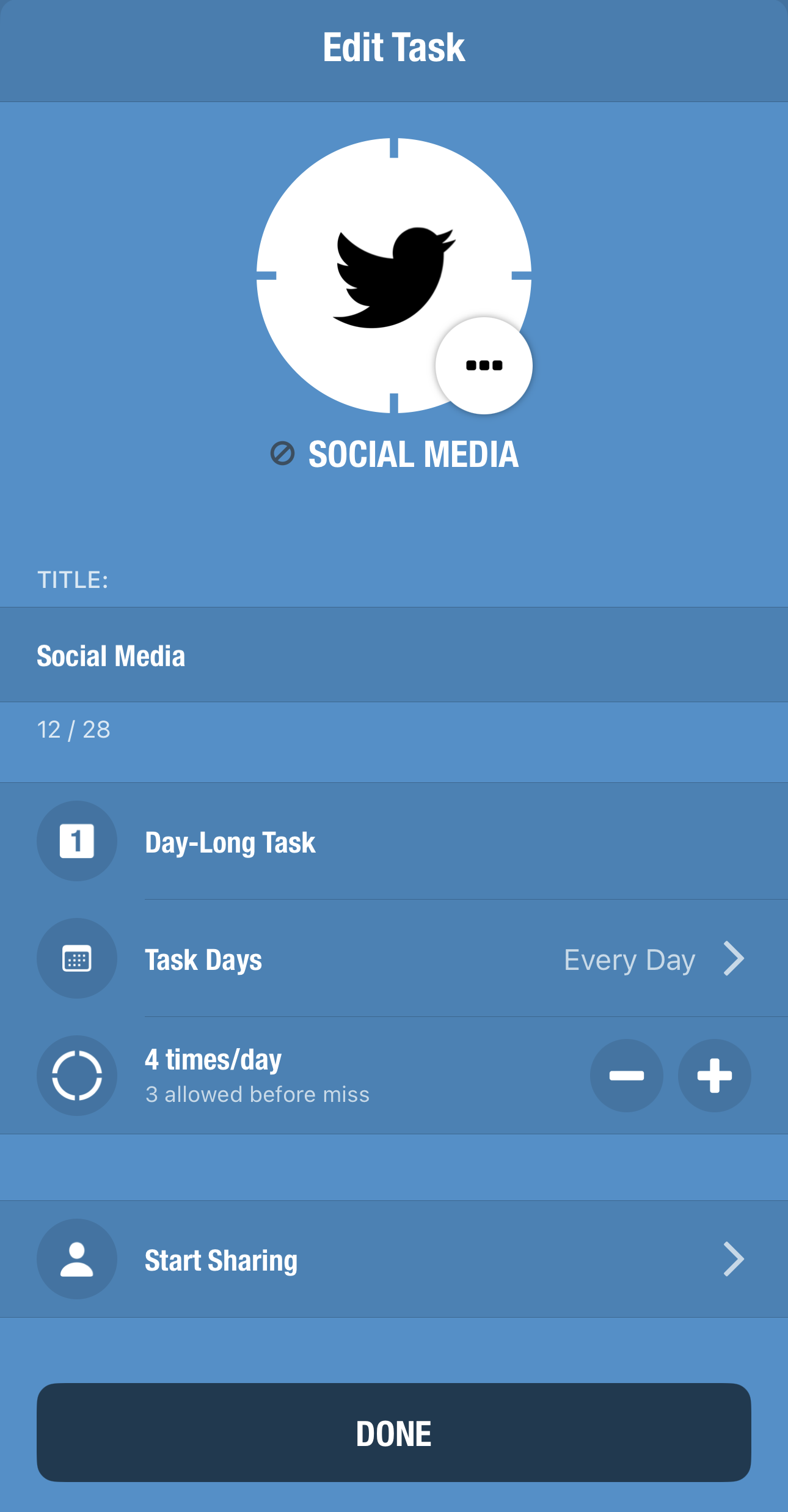Tap the Twitter bird task icon
788x1512 pixels.
tap(393, 276)
